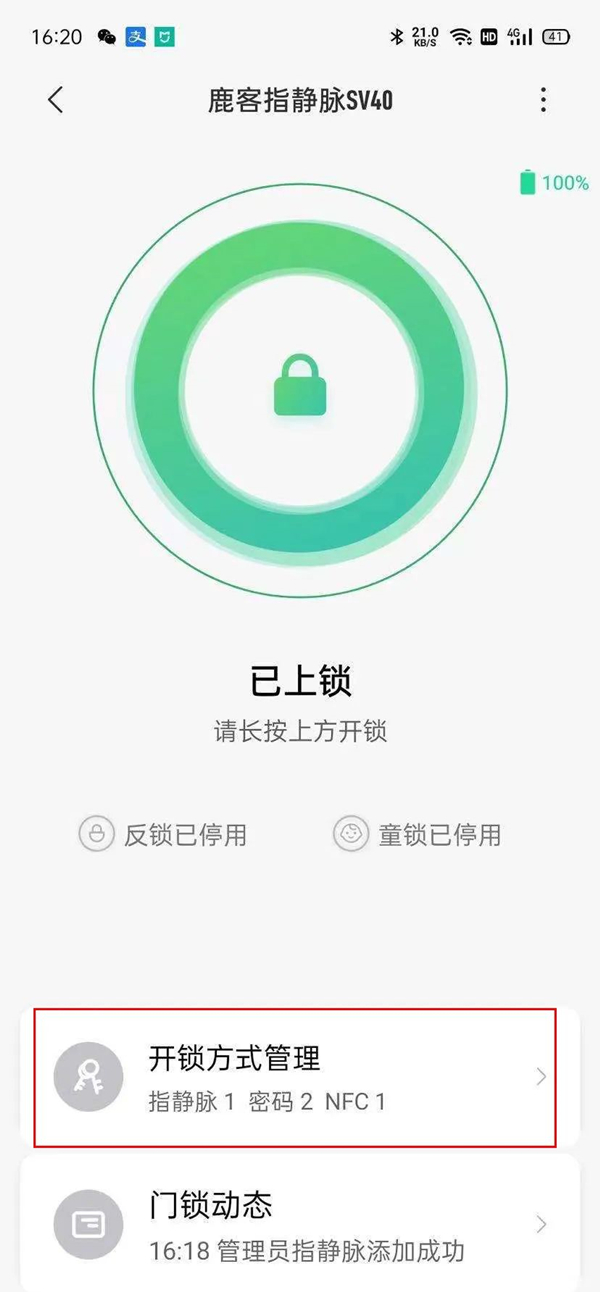Open 门锁动态 records
600x1292 pixels.
tap(300, 1223)
